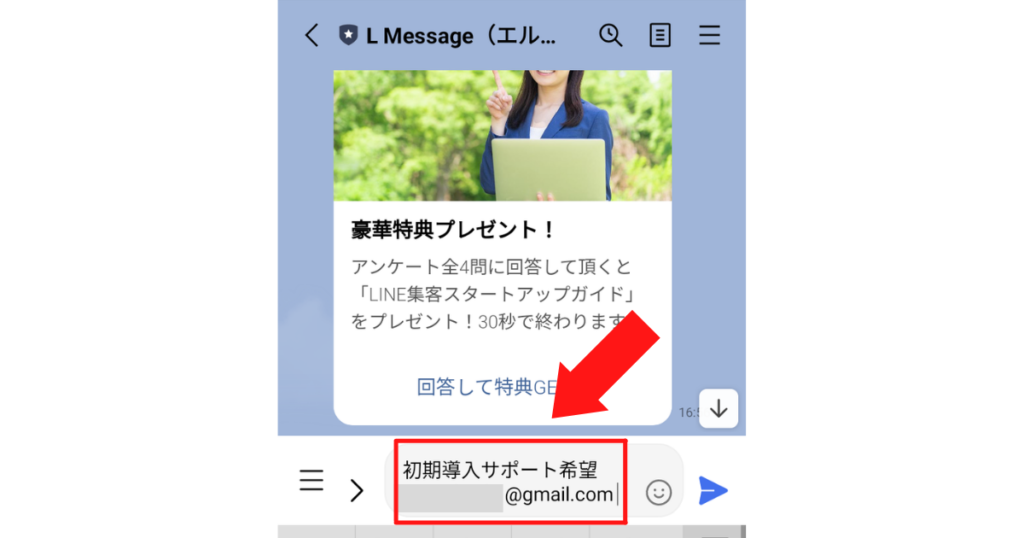Viewport: 1024px width, 538px height.
Task: Focus the message input field
Action: [x=510, y=482]
